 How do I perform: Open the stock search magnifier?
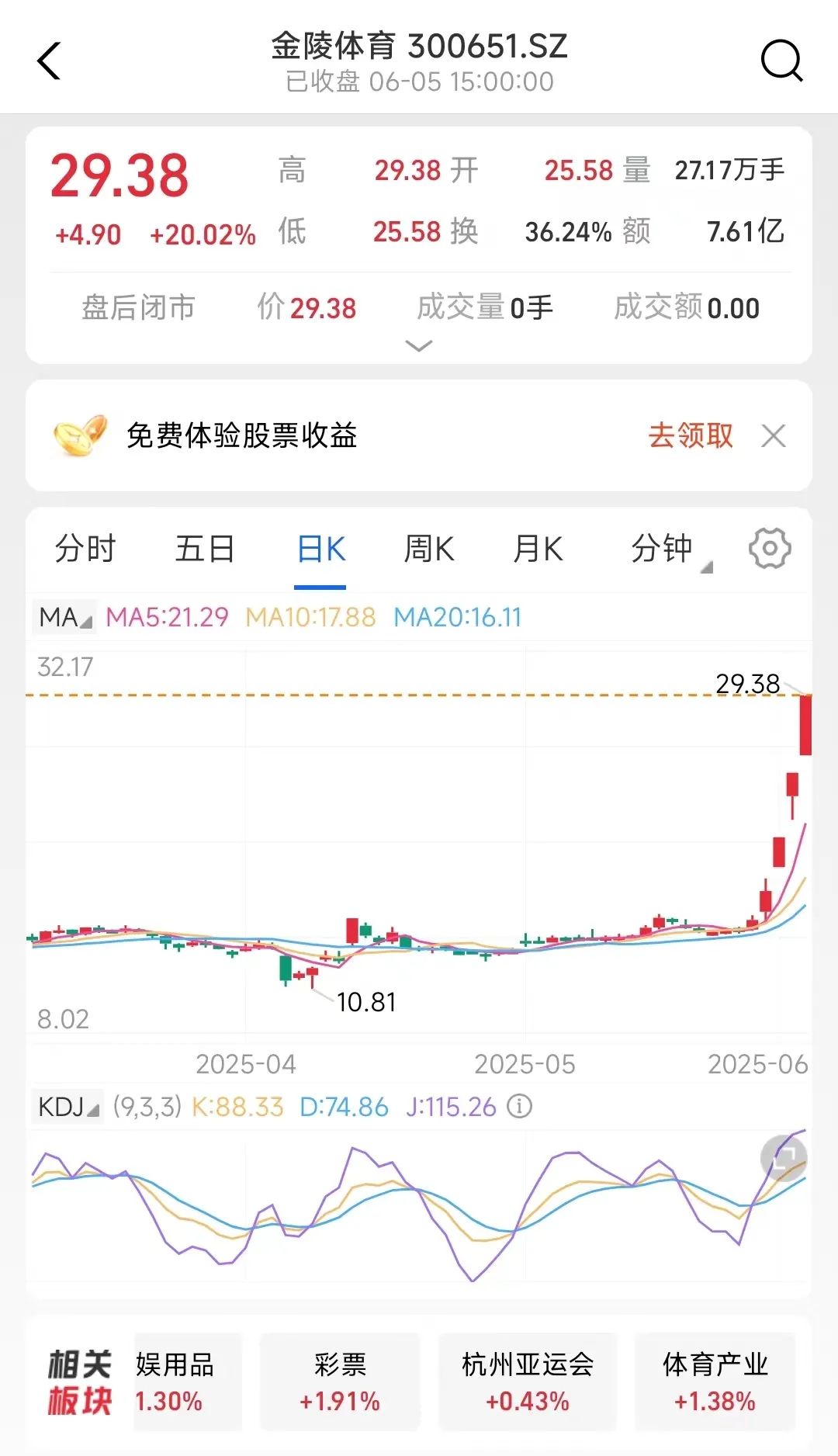click(781, 61)
